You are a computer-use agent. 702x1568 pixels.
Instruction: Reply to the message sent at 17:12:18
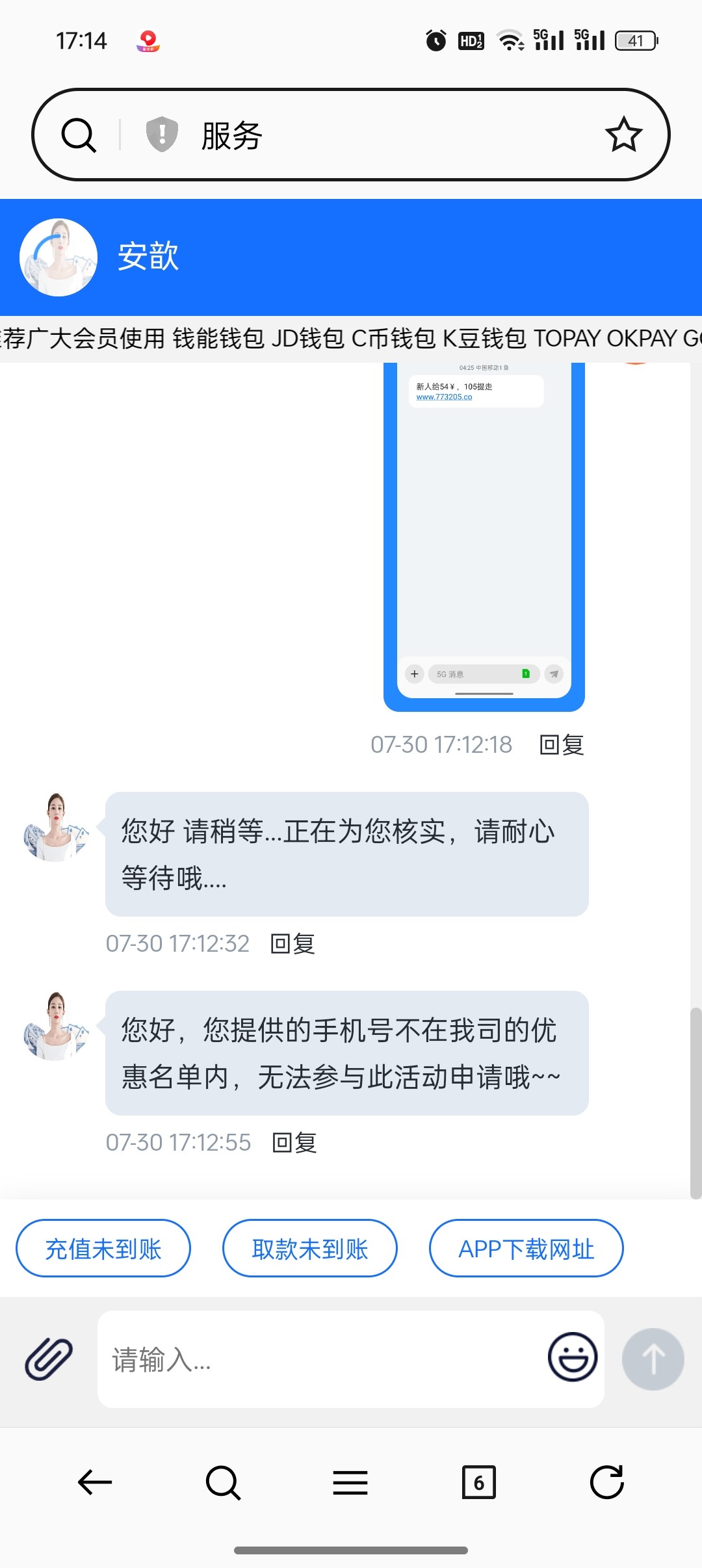pyautogui.click(x=562, y=745)
